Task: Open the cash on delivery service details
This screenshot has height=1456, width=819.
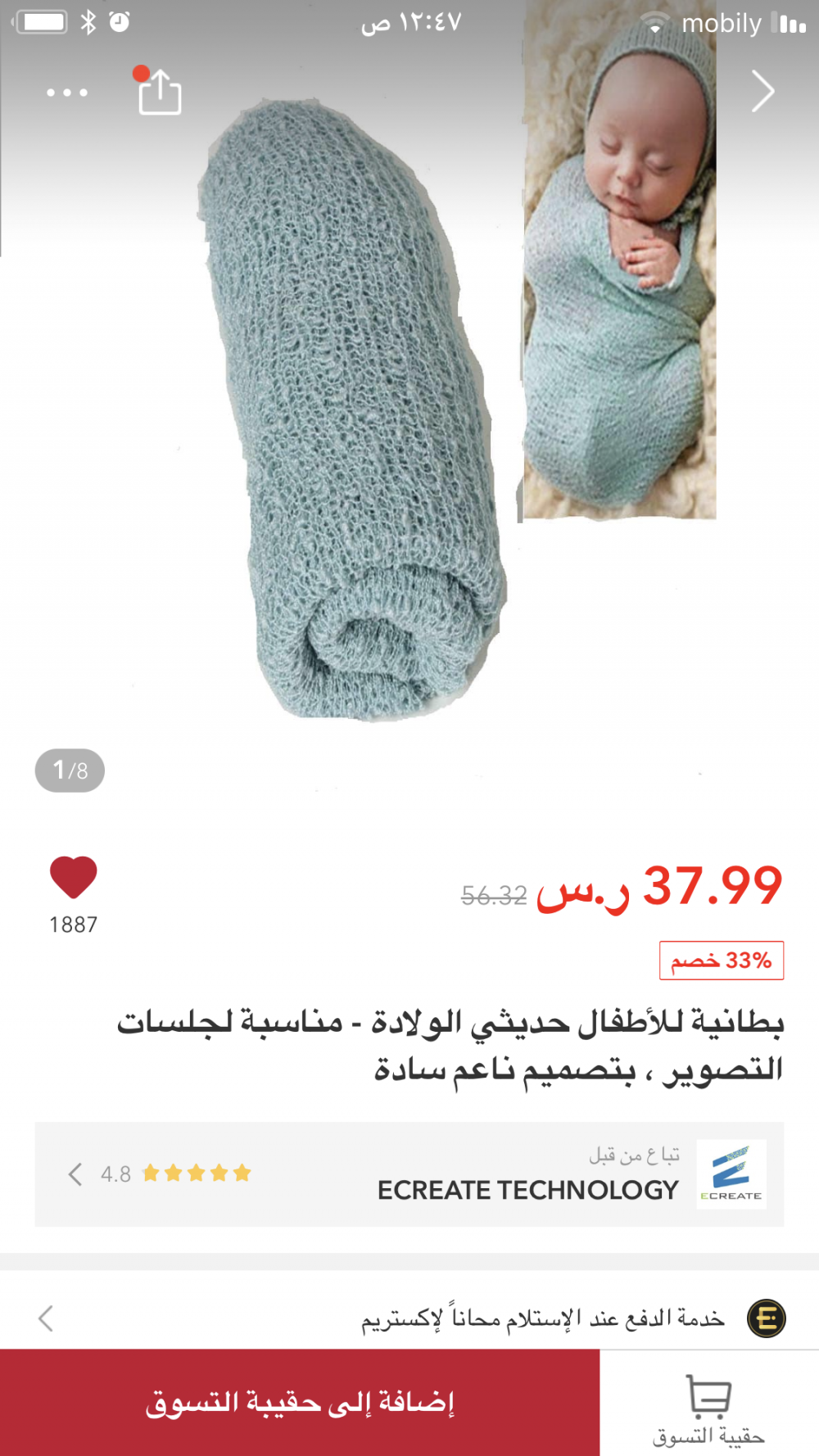Action: pos(409,1318)
